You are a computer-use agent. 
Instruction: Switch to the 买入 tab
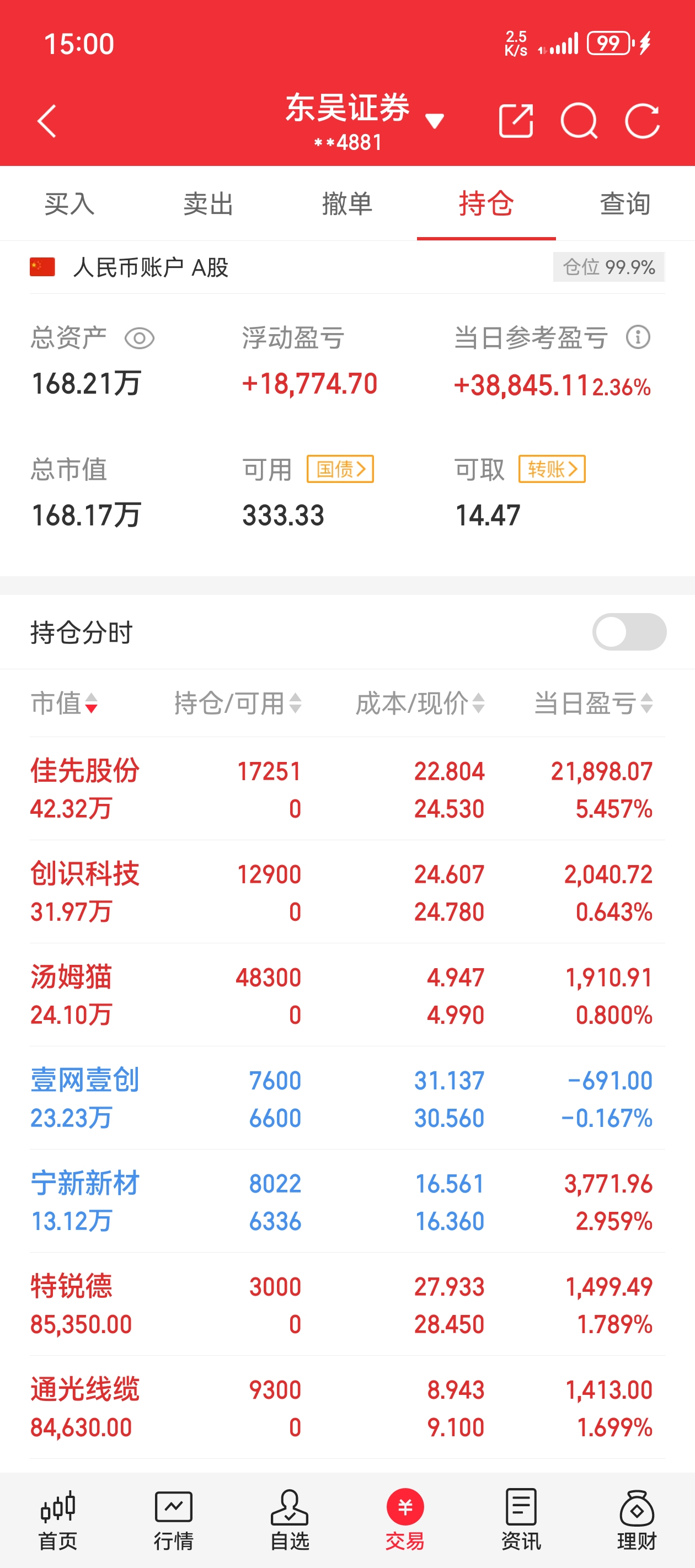pyautogui.click(x=69, y=203)
